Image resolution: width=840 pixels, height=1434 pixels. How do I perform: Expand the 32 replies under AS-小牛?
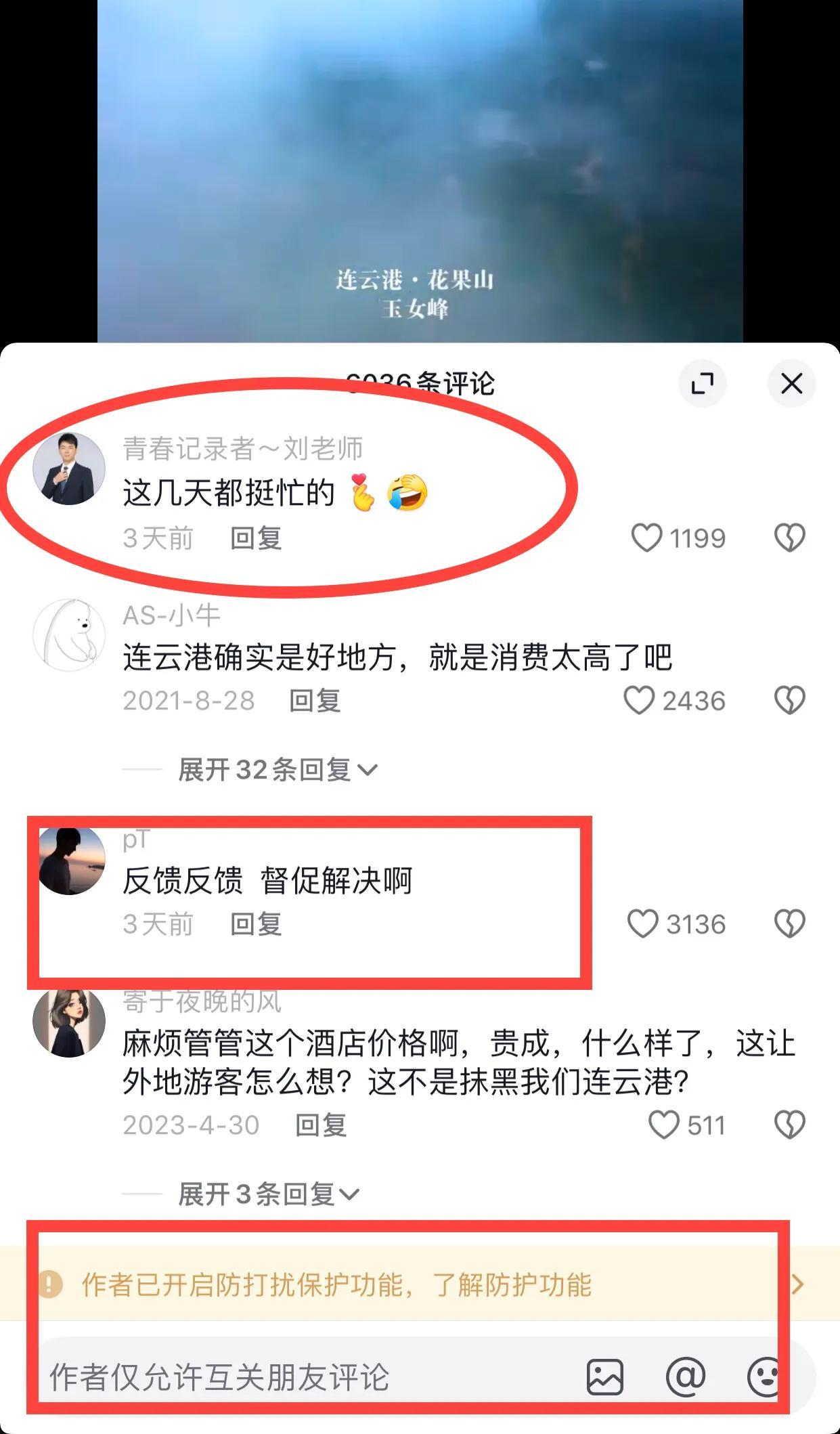tap(278, 770)
